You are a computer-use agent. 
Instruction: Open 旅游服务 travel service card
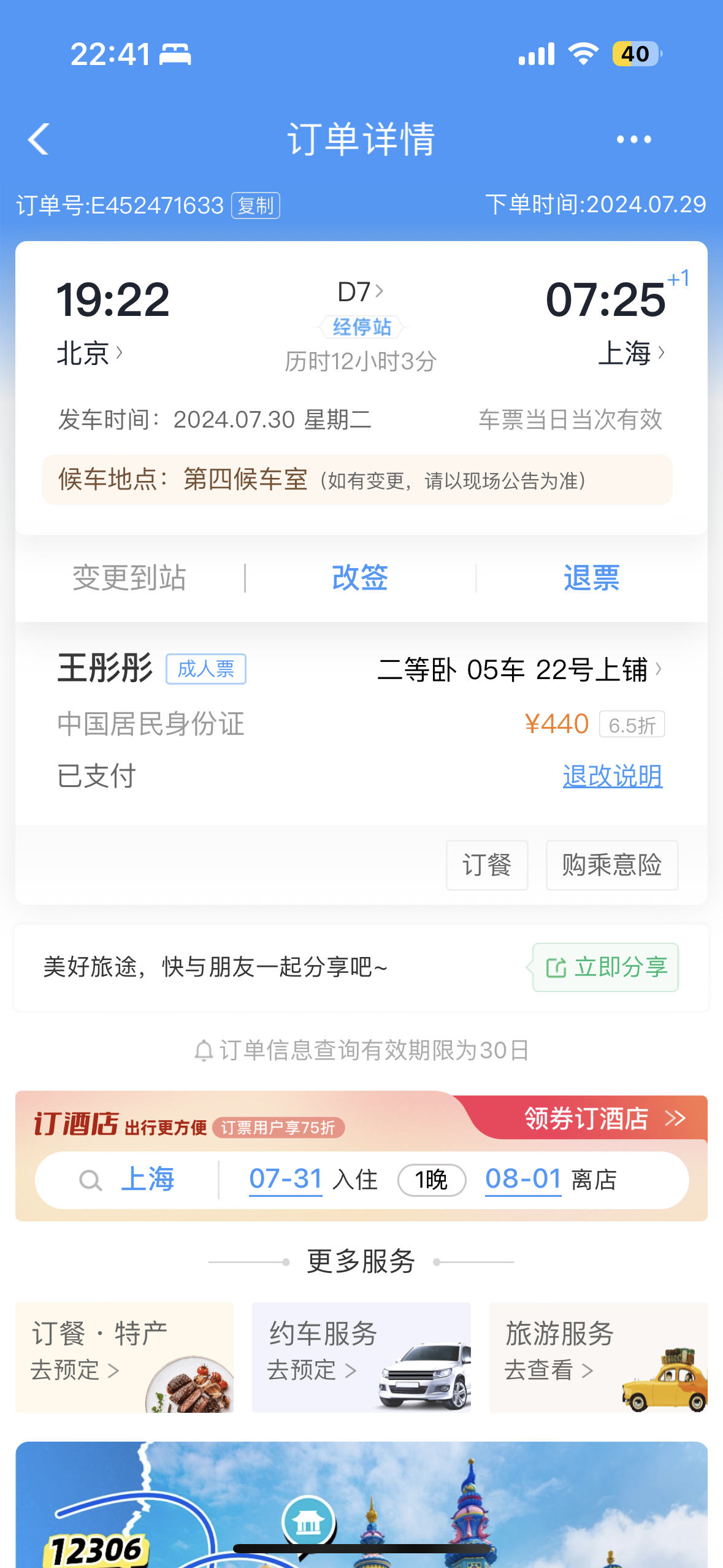pyautogui.click(x=598, y=1357)
